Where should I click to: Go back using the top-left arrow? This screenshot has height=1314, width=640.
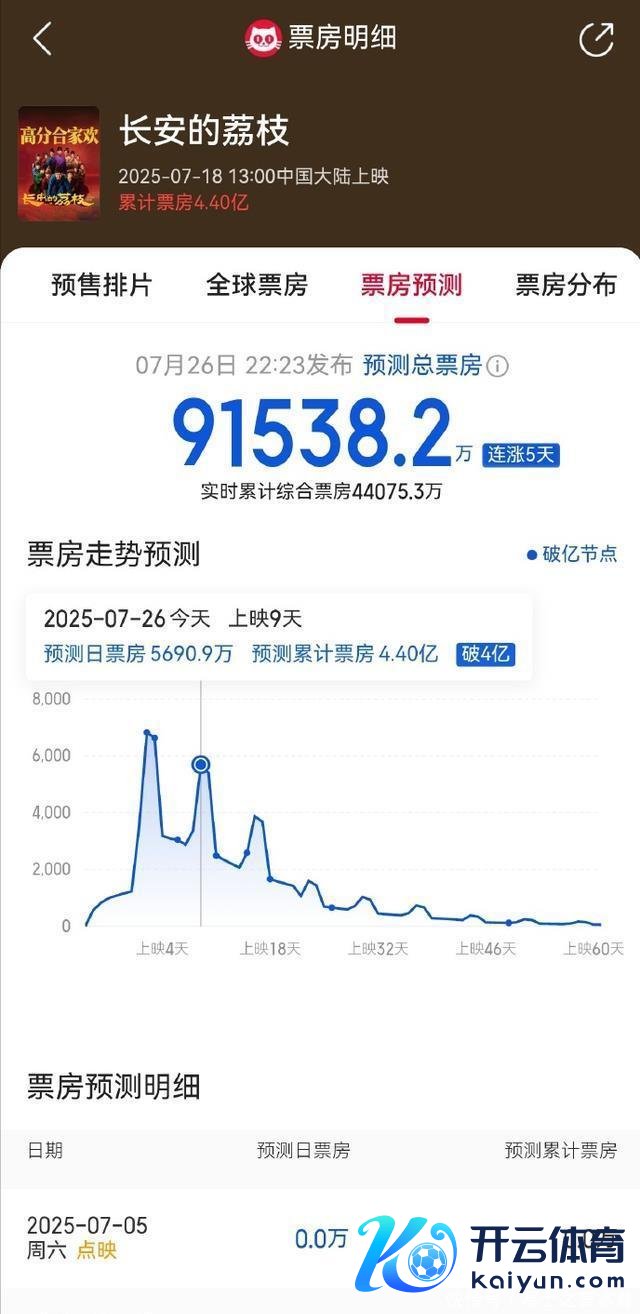coord(41,39)
